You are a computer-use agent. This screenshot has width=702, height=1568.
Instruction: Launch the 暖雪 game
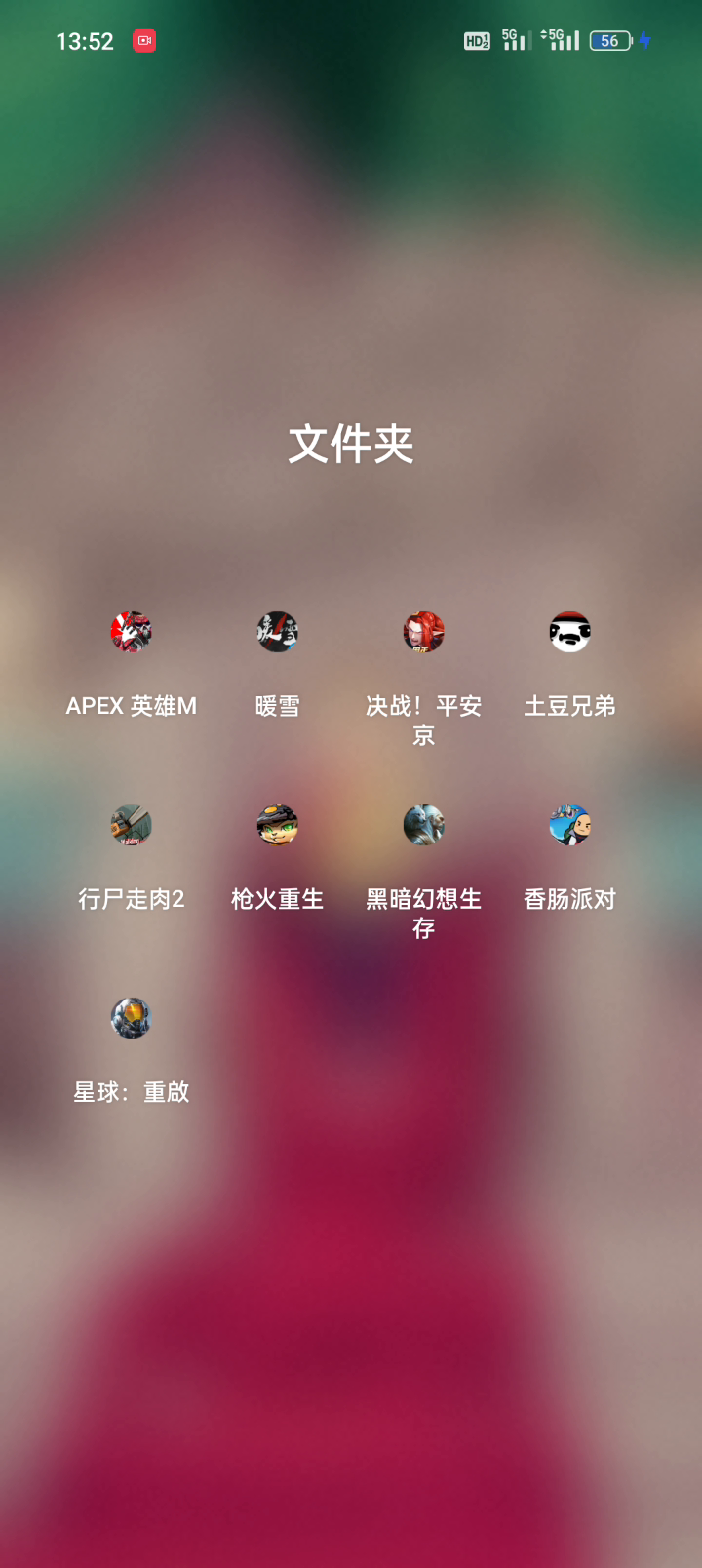click(x=277, y=632)
